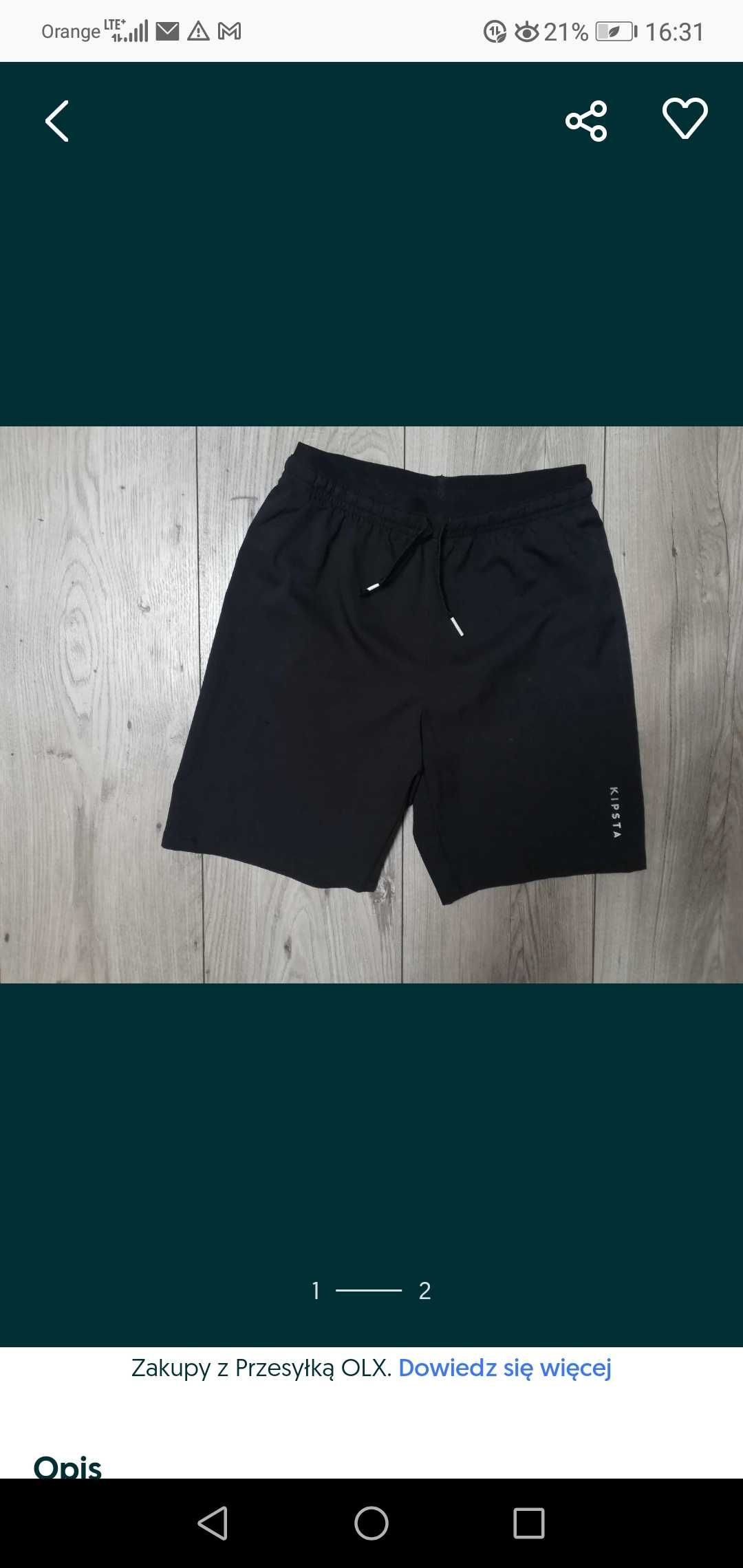Share this OLX listing
Viewport: 743px width, 1568px height.
tap(586, 121)
